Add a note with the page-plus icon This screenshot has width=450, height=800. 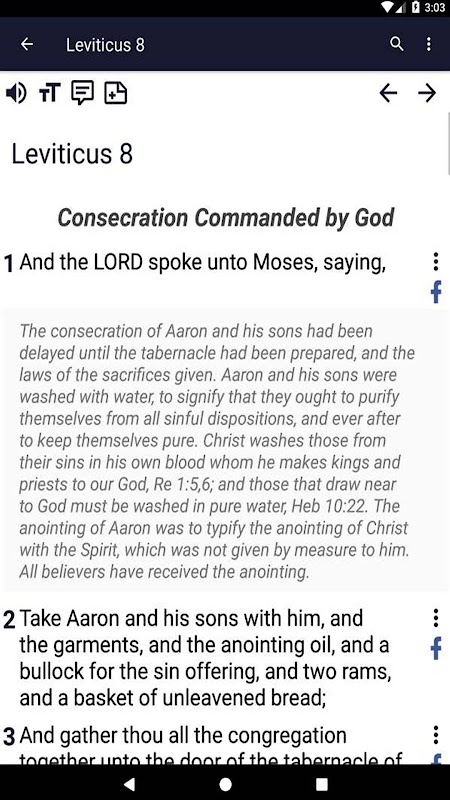[116, 93]
